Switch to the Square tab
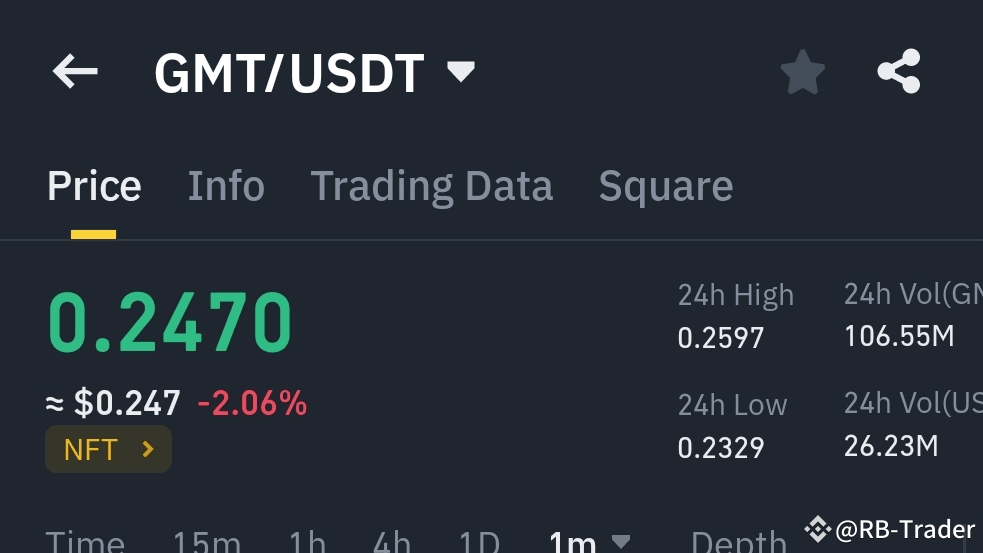Screen dimensions: 983x553 coord(665,187)
